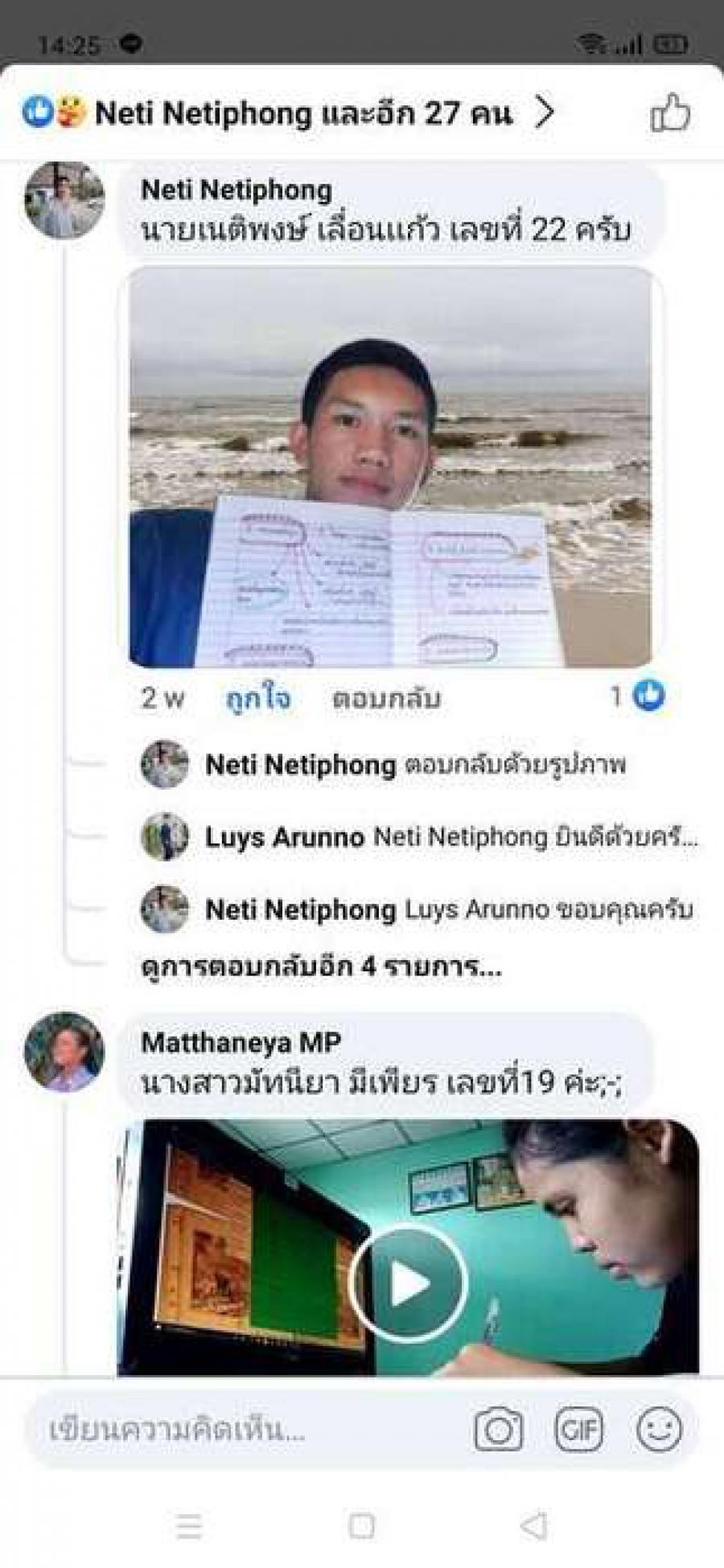The width and height of the screenshot is (724, 1568).
Task: Like the post with the thumbs-up icon
Action: pos(669,113)
